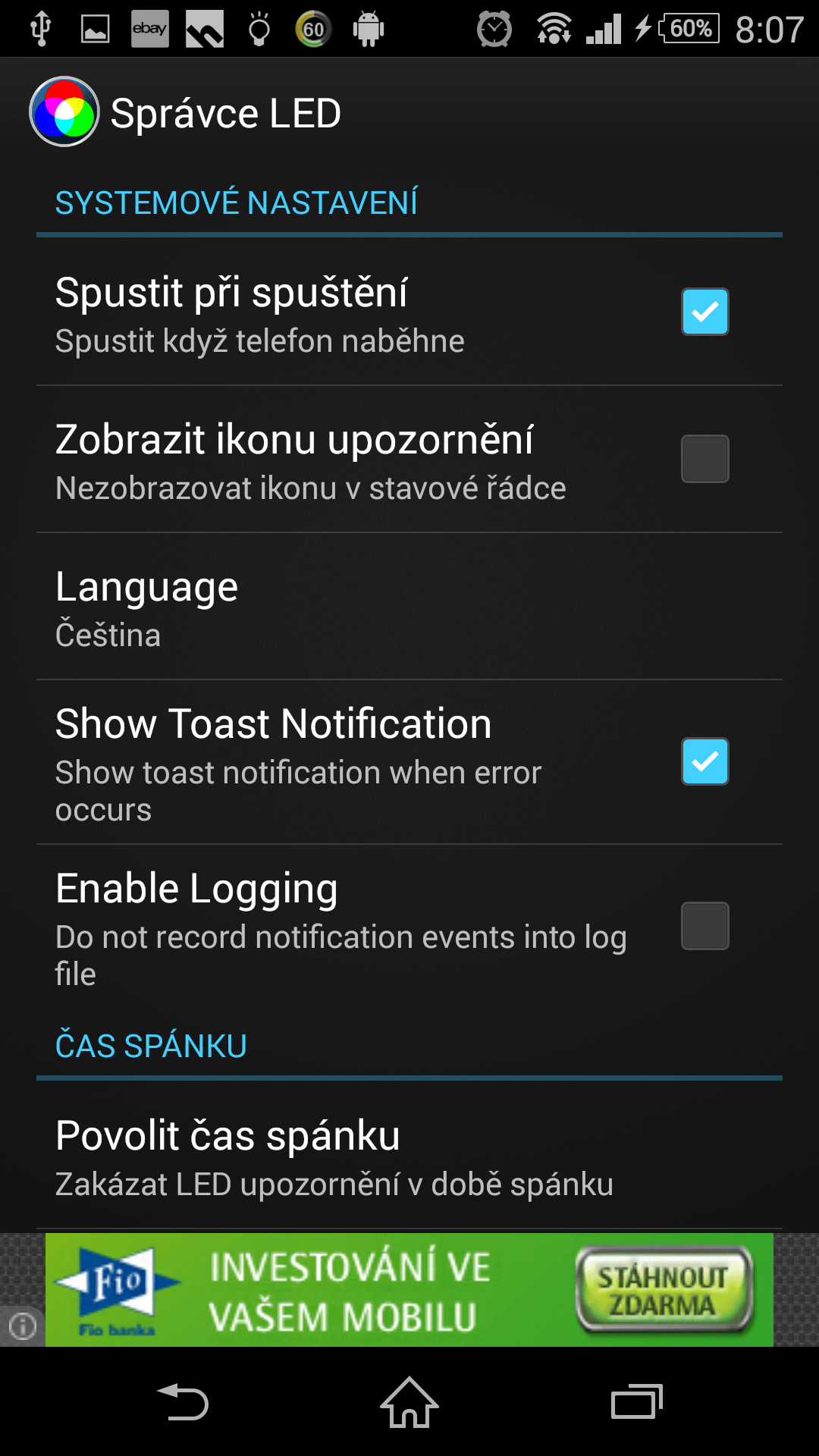Open the Language setting
The width and height of the screenshot is (819, 1456).
pyautogui.click(x=409, y=607)
